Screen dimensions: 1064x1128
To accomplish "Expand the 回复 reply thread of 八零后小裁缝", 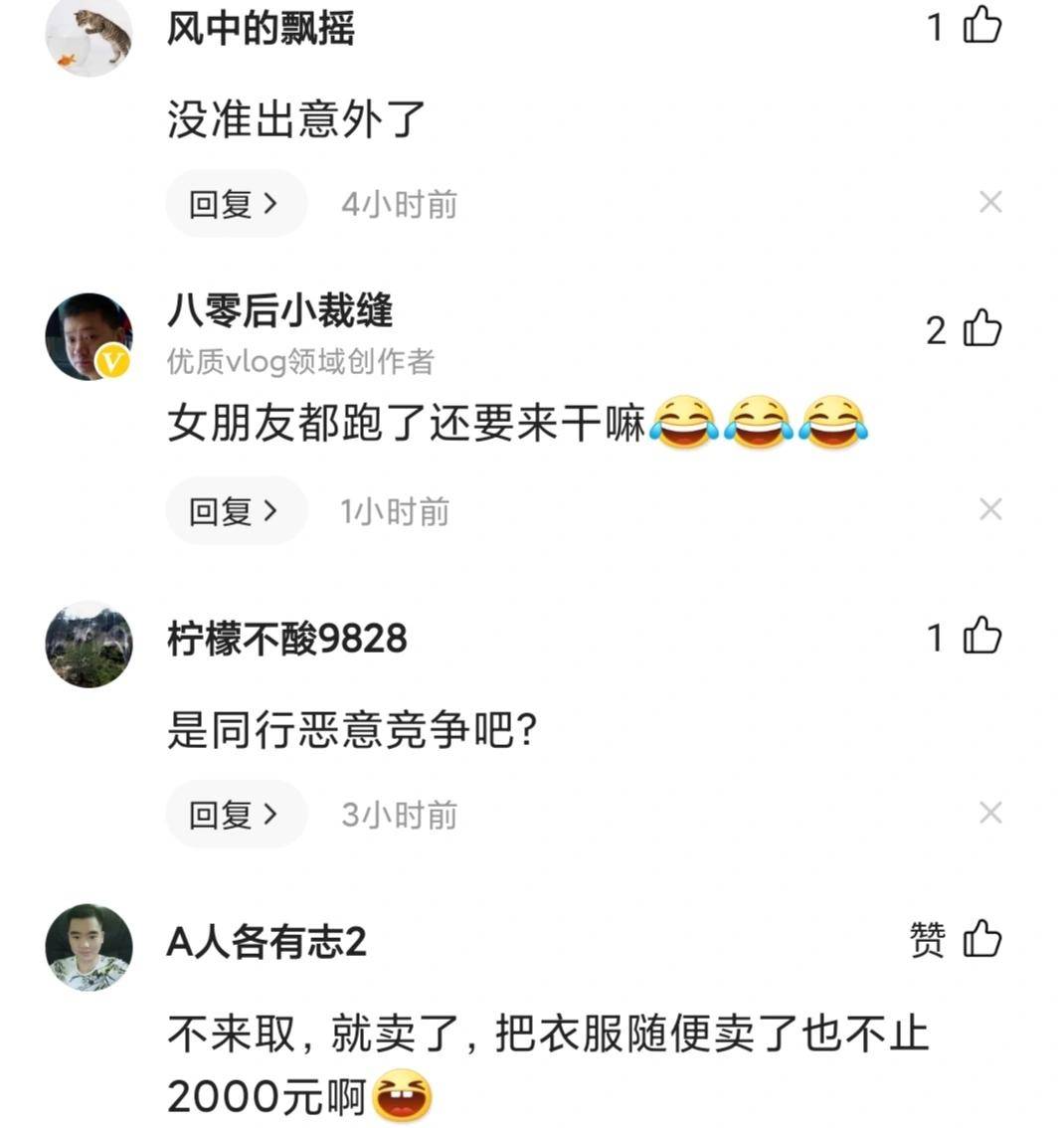I will (236, 509).
